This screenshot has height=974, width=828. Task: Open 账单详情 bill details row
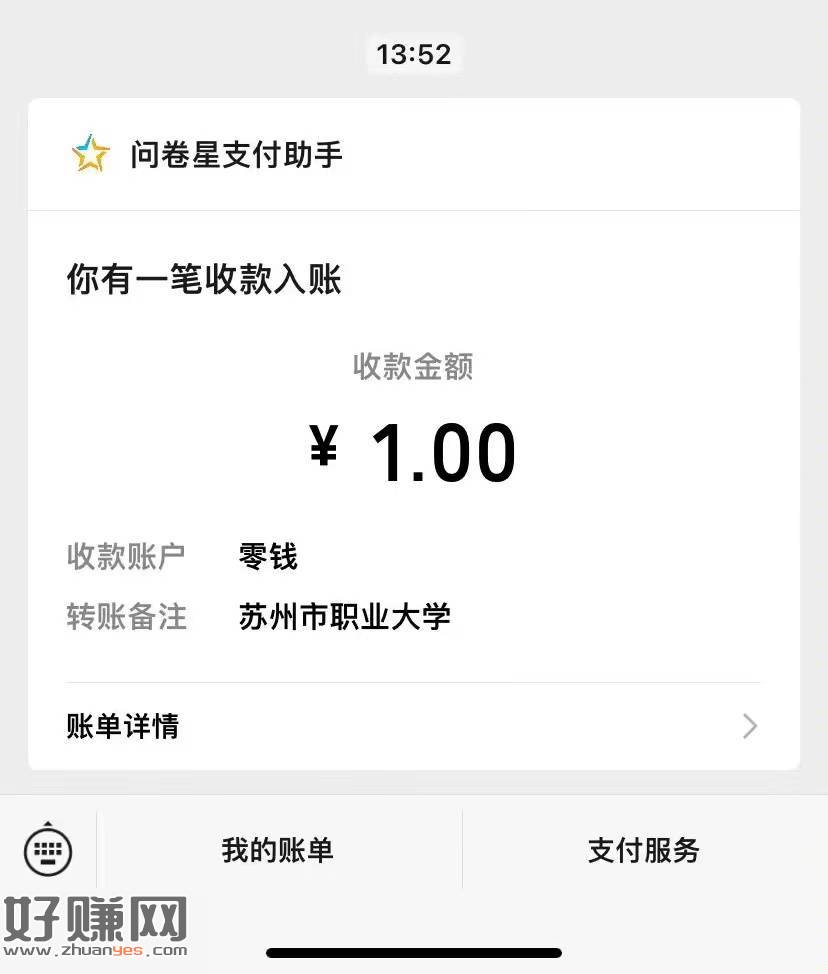pyautogui.click(x=413, y=726)
